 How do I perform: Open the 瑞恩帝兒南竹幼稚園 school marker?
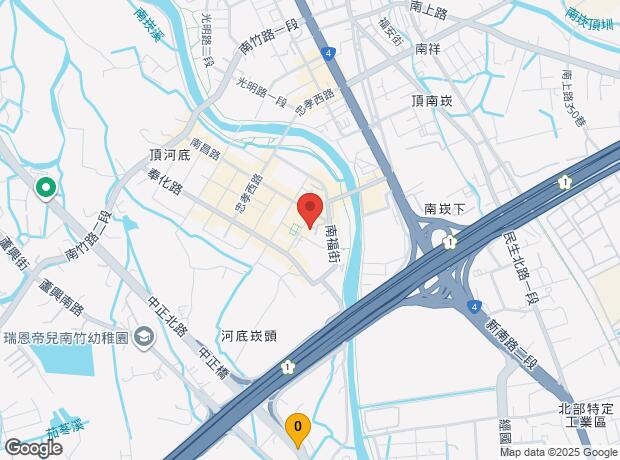pos(144,339)
